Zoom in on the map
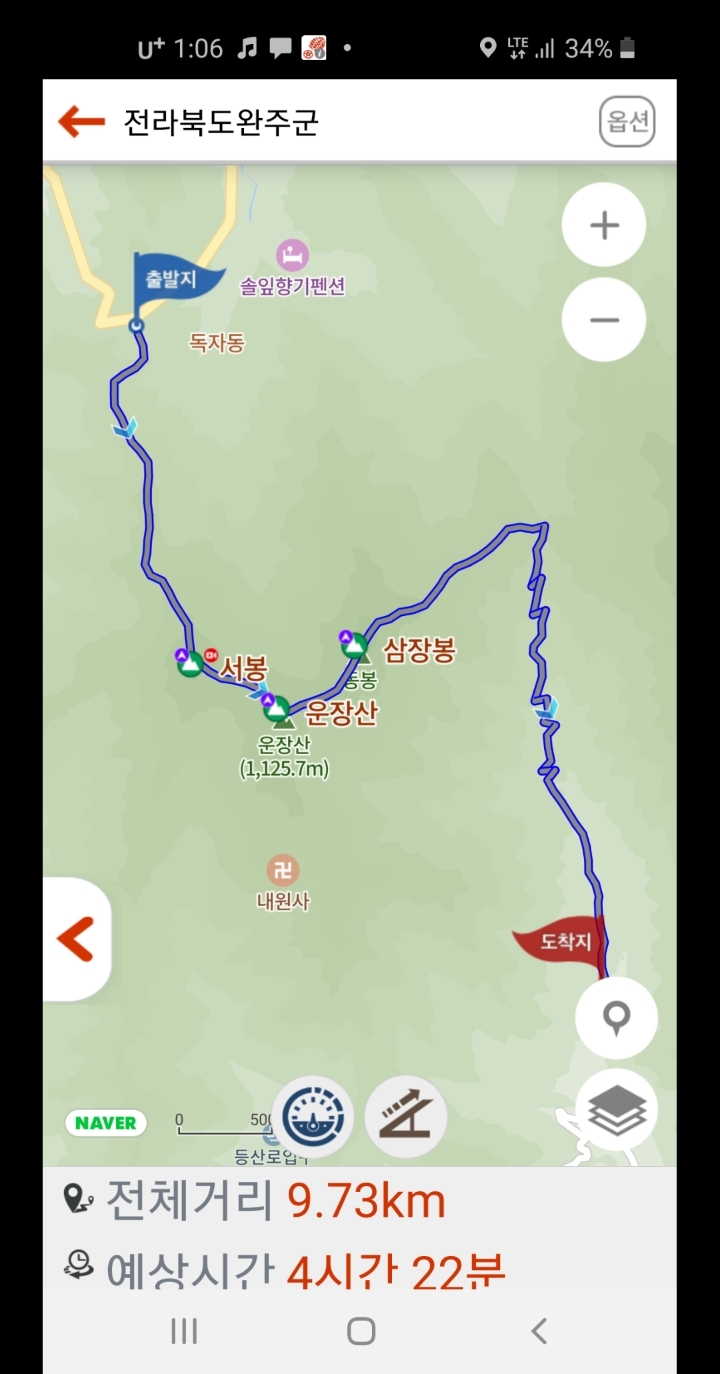Image resolution: width=720 pixels, height=1374 pixels. click(x=603, y=225)
